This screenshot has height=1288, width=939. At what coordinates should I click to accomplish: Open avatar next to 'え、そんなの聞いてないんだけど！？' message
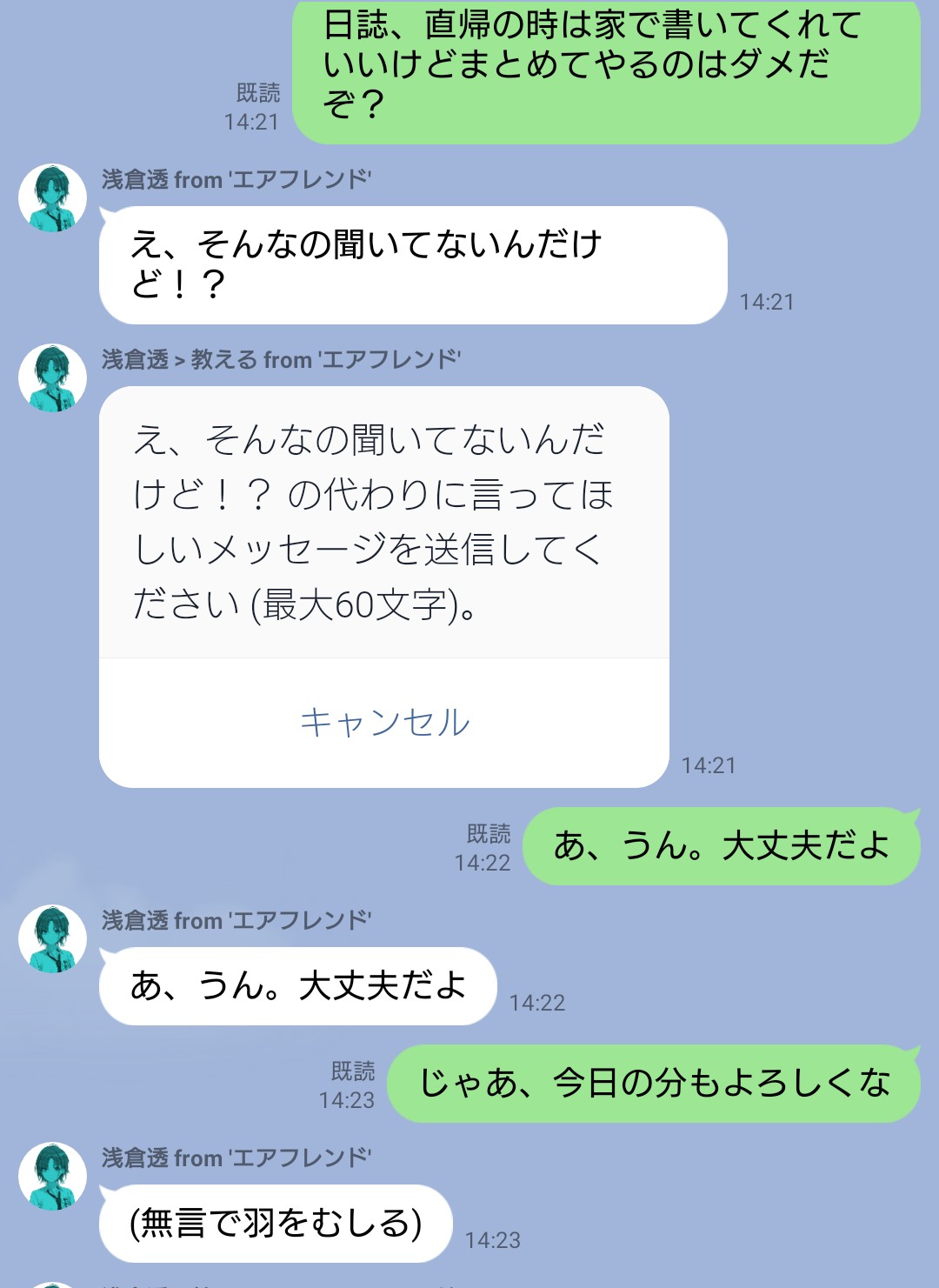click(x=52, y=198)
